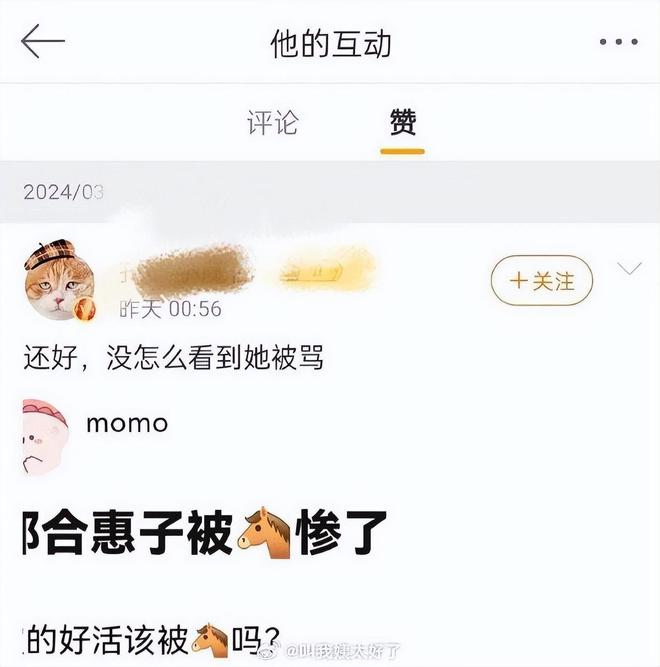Open the three-dot overflow menu
This screenshot has height=667, width=660.
point(618,43)
